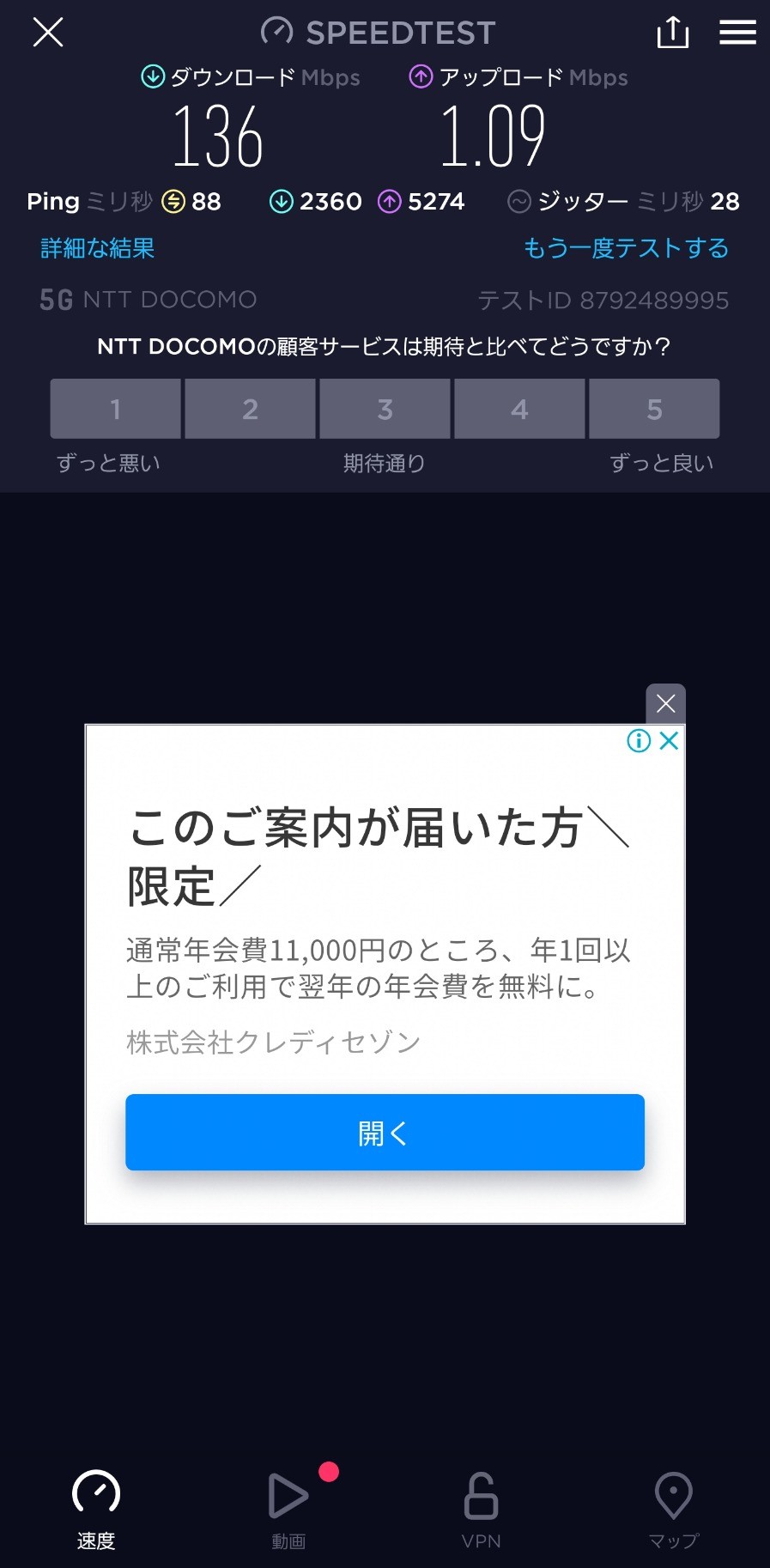This screenshot has width=770, height=1568.
Task: Select rating 3 for customer service
Action: pyautogui.click(x=385, y=409)
